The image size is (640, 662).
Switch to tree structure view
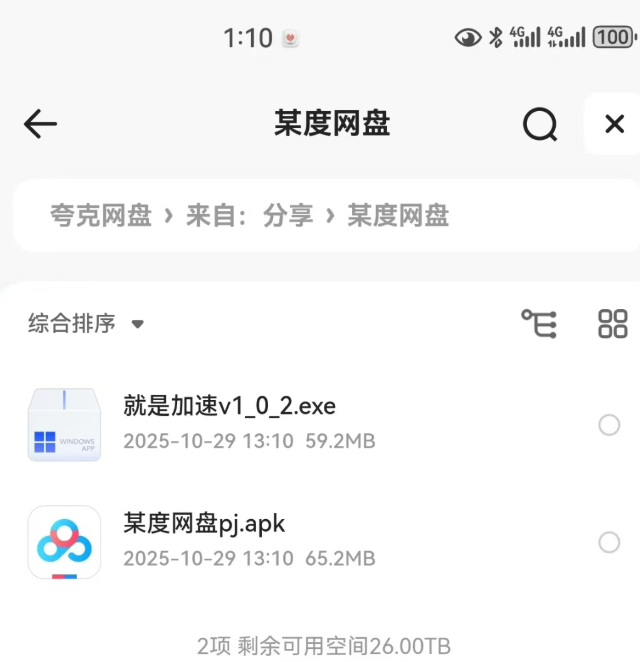coord(540,324)
